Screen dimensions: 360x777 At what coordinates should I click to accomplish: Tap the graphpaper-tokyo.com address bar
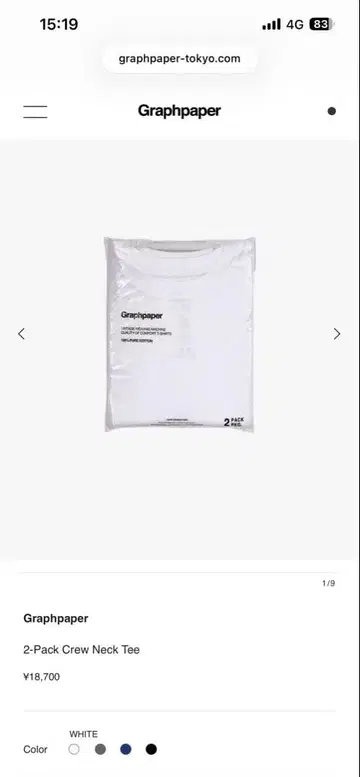pos(180,58)
